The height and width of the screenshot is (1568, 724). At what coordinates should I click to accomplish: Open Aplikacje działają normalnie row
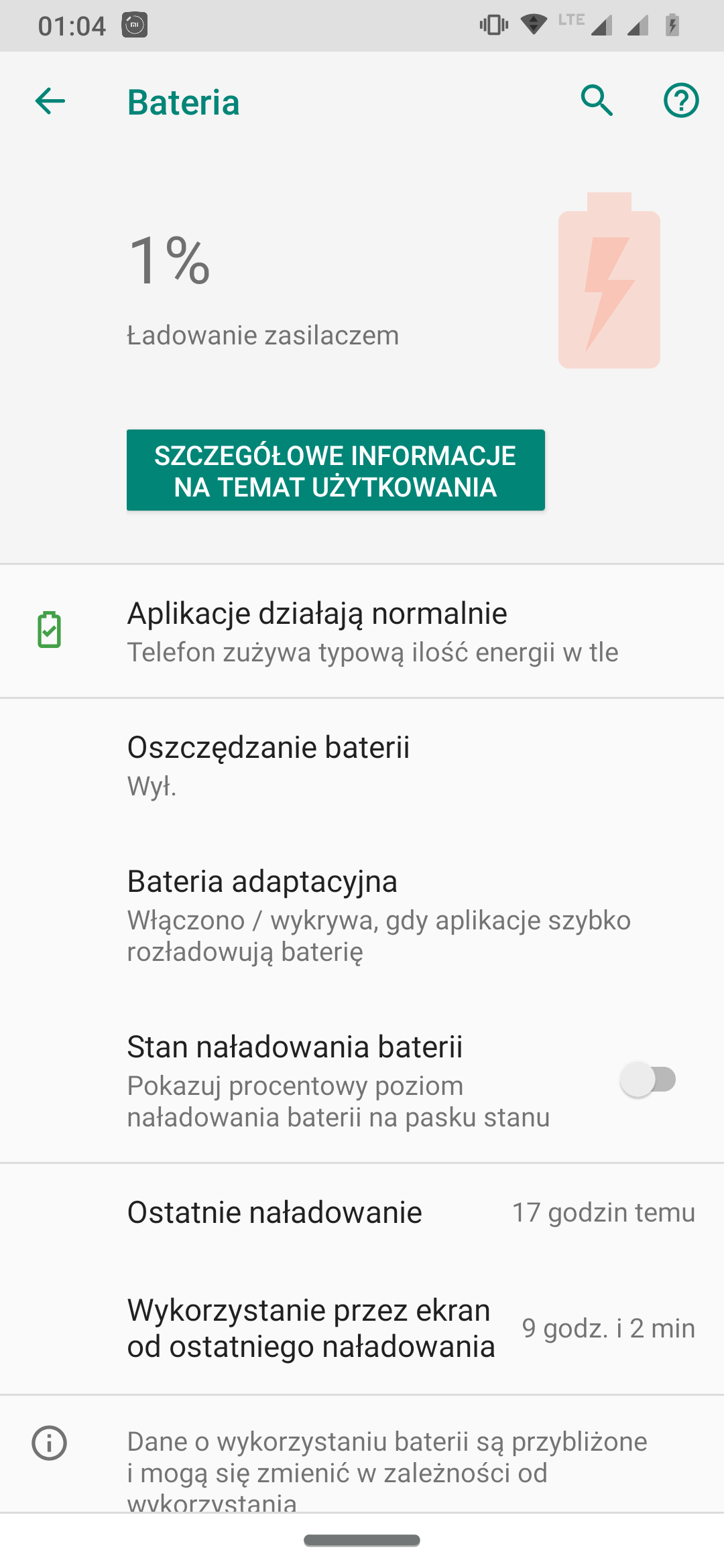(362, 631)
